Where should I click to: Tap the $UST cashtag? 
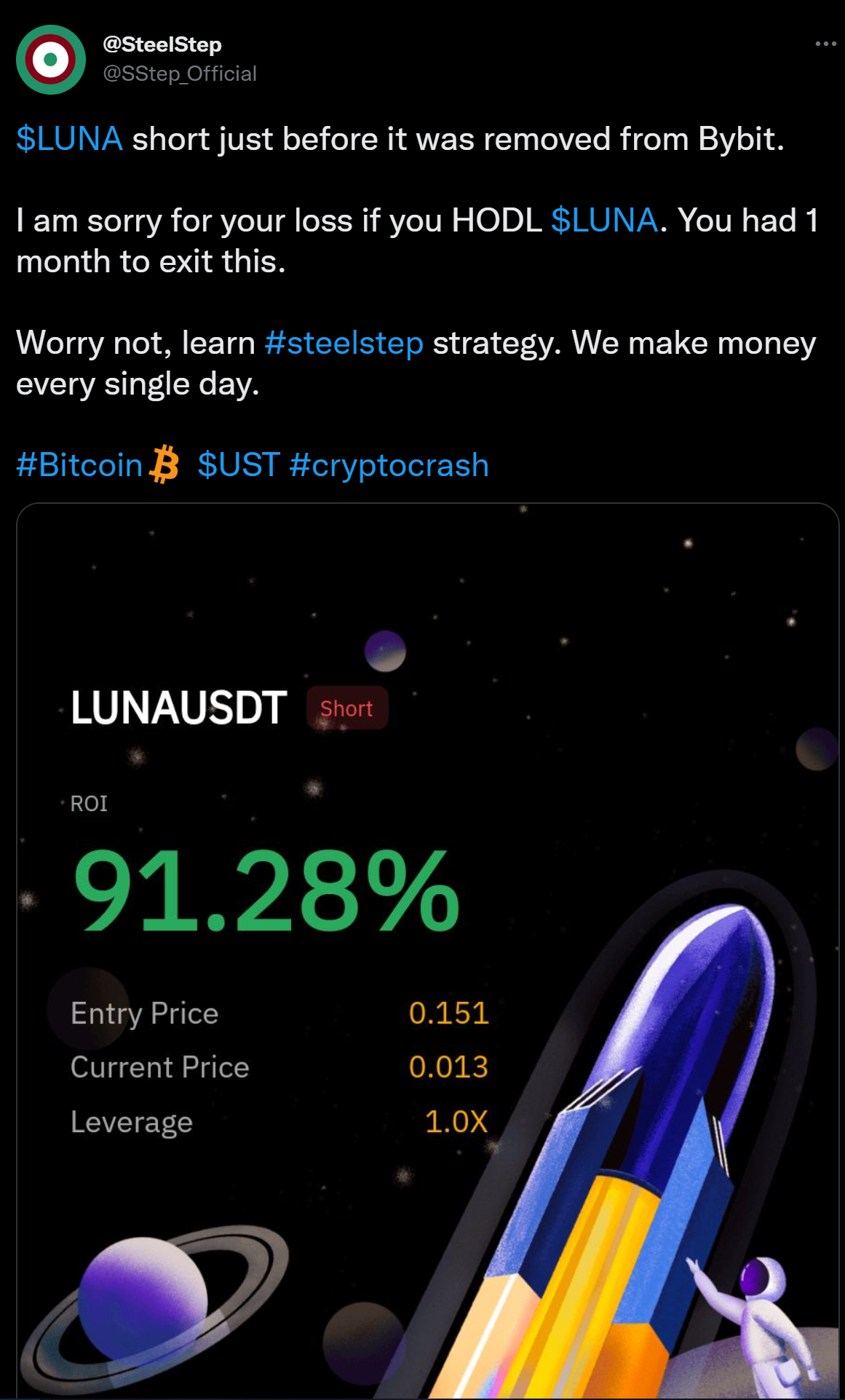point(238,465)
